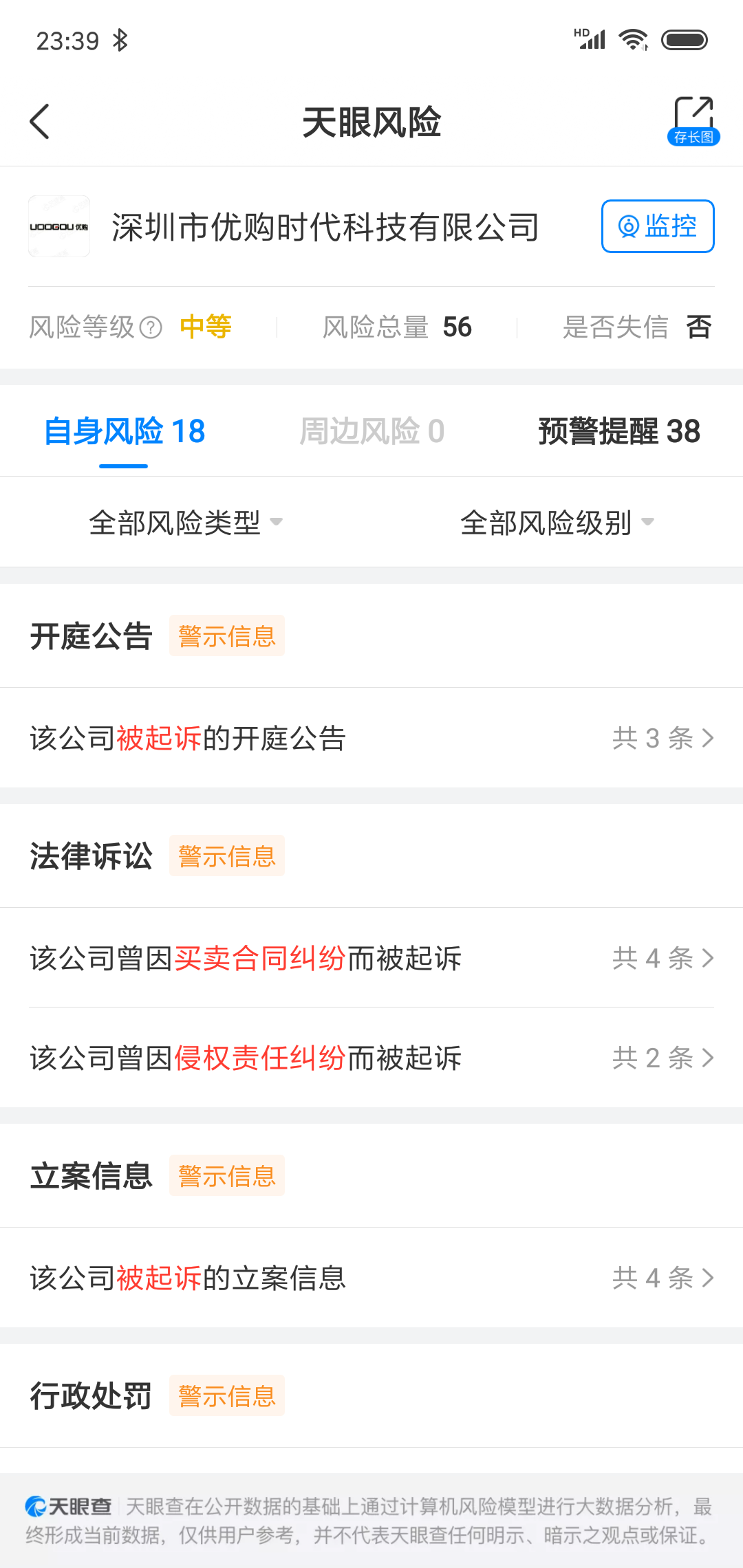Open 该公司被起诉的立案信息 with 4 records
The image size is (743, 1568).
pyautogui.click(x=371, y=1278)
